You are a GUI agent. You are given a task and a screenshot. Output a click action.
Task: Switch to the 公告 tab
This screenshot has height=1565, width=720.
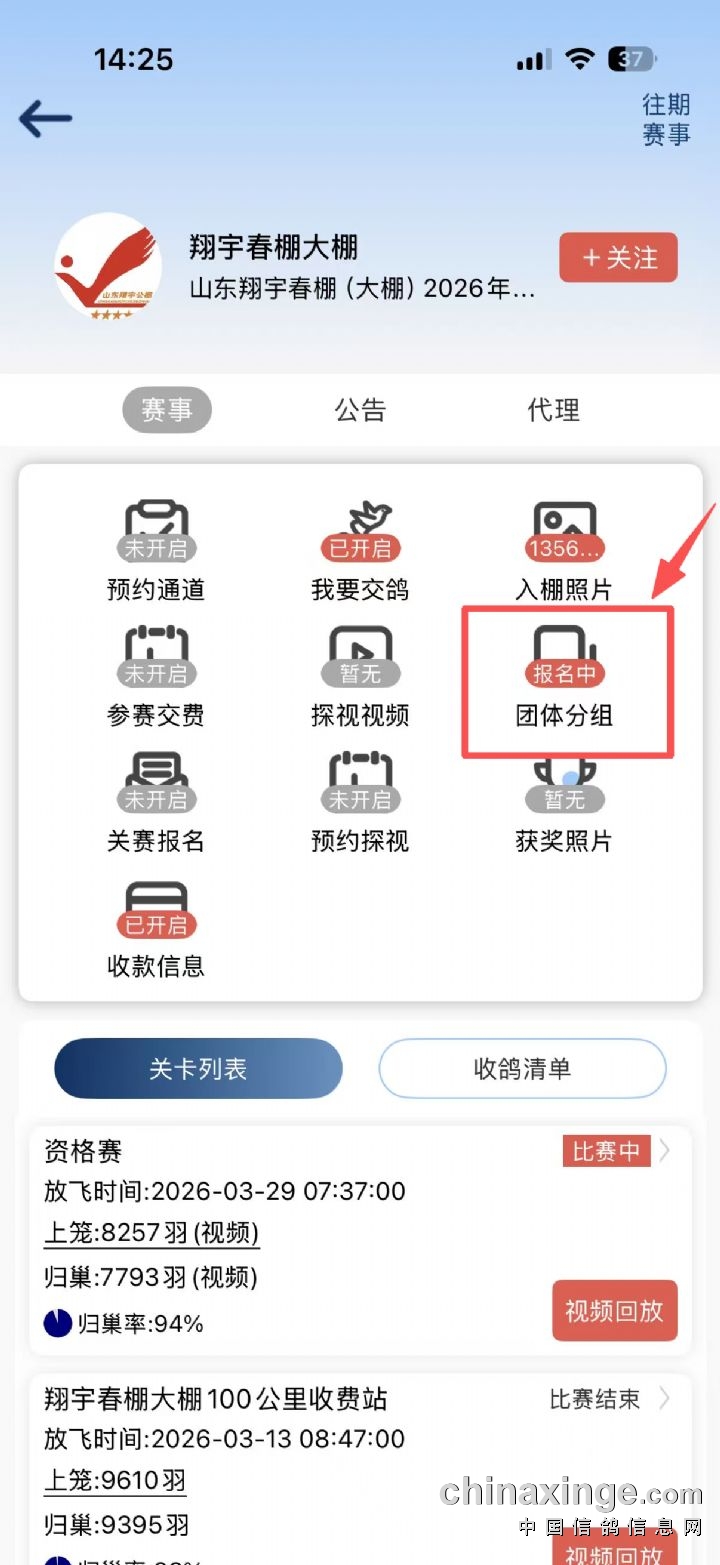360,410
